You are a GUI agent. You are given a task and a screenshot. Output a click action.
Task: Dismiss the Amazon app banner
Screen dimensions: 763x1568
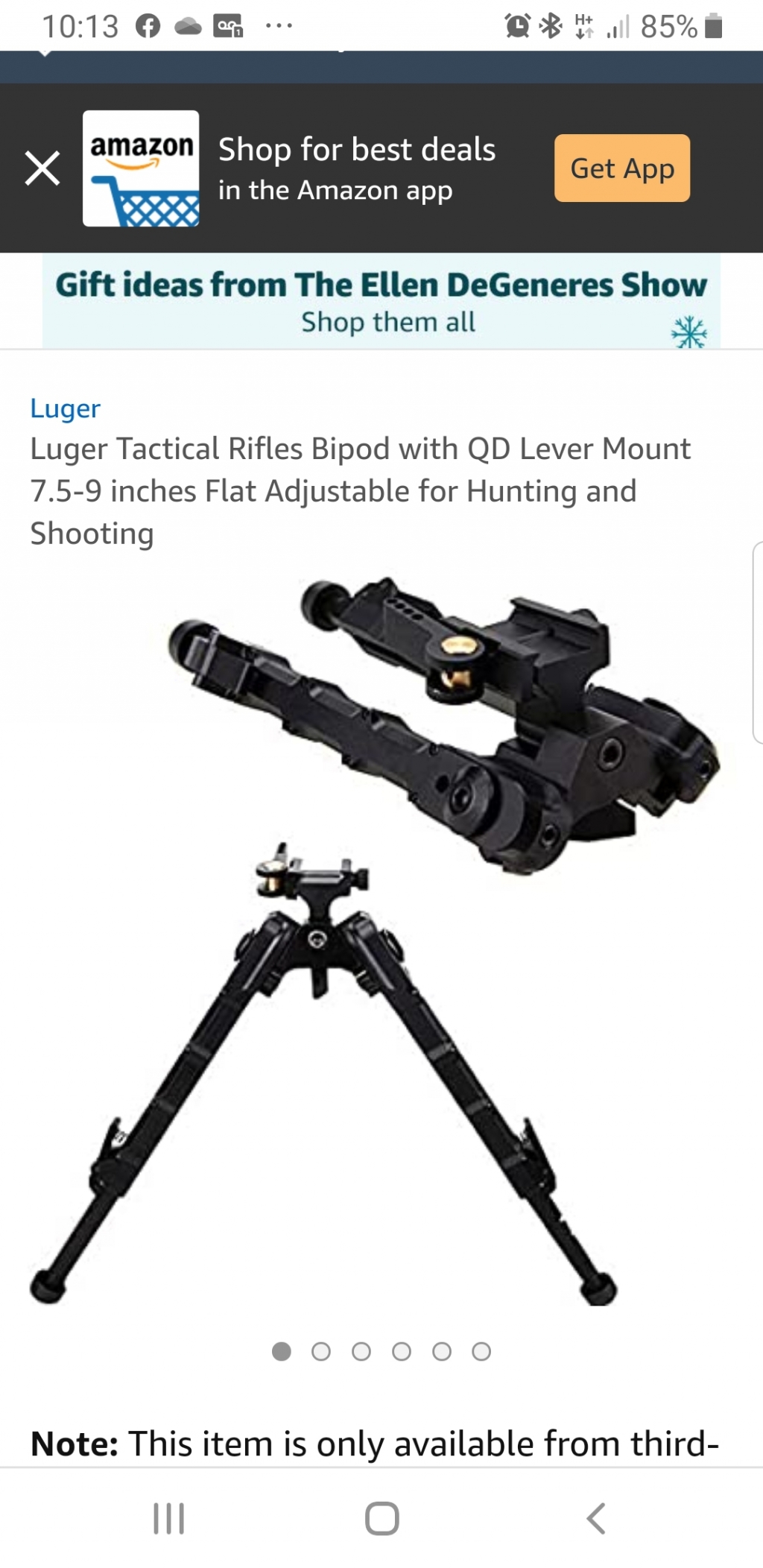42,168
